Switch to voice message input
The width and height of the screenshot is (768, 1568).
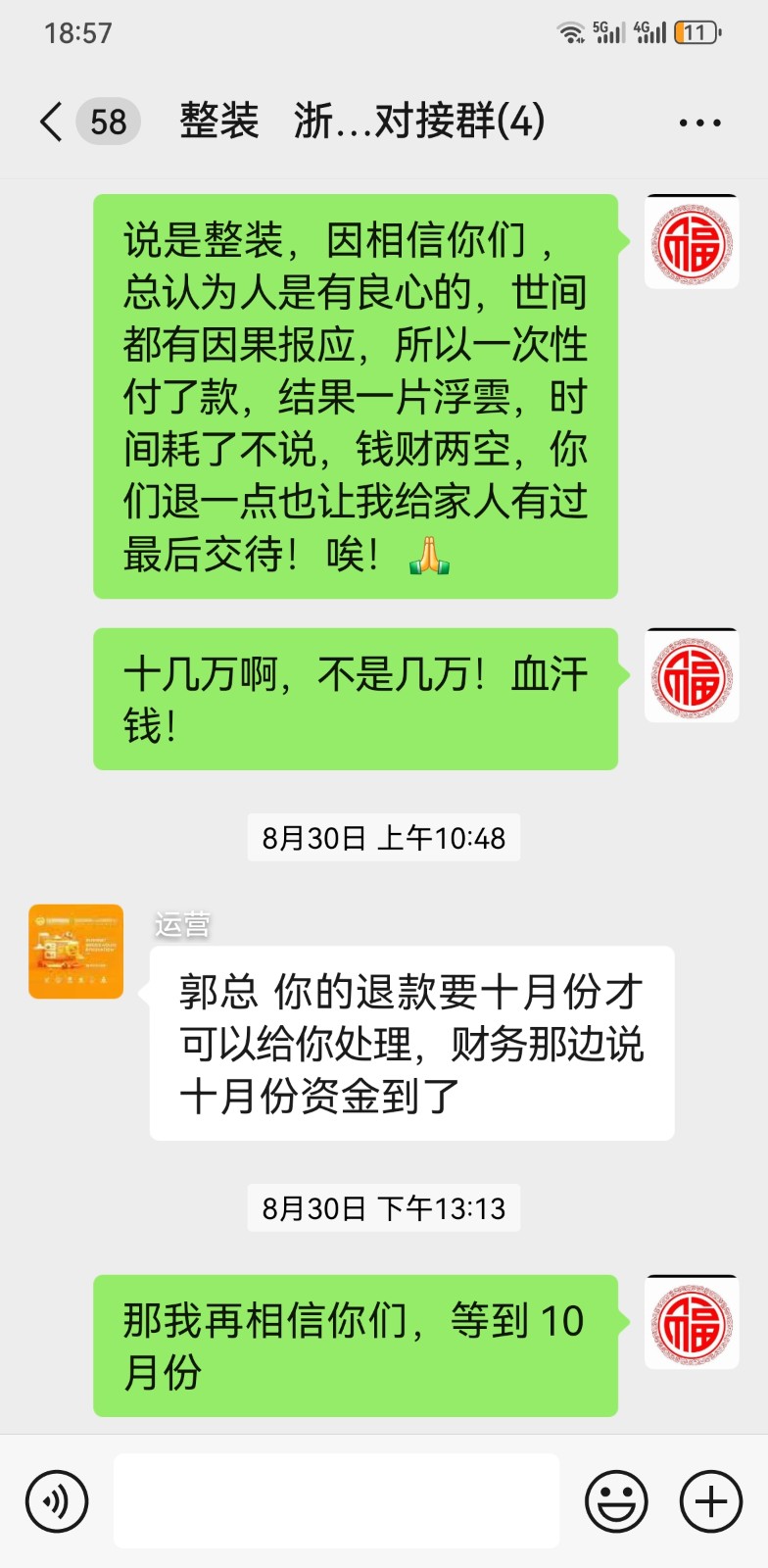point(57,1500)
